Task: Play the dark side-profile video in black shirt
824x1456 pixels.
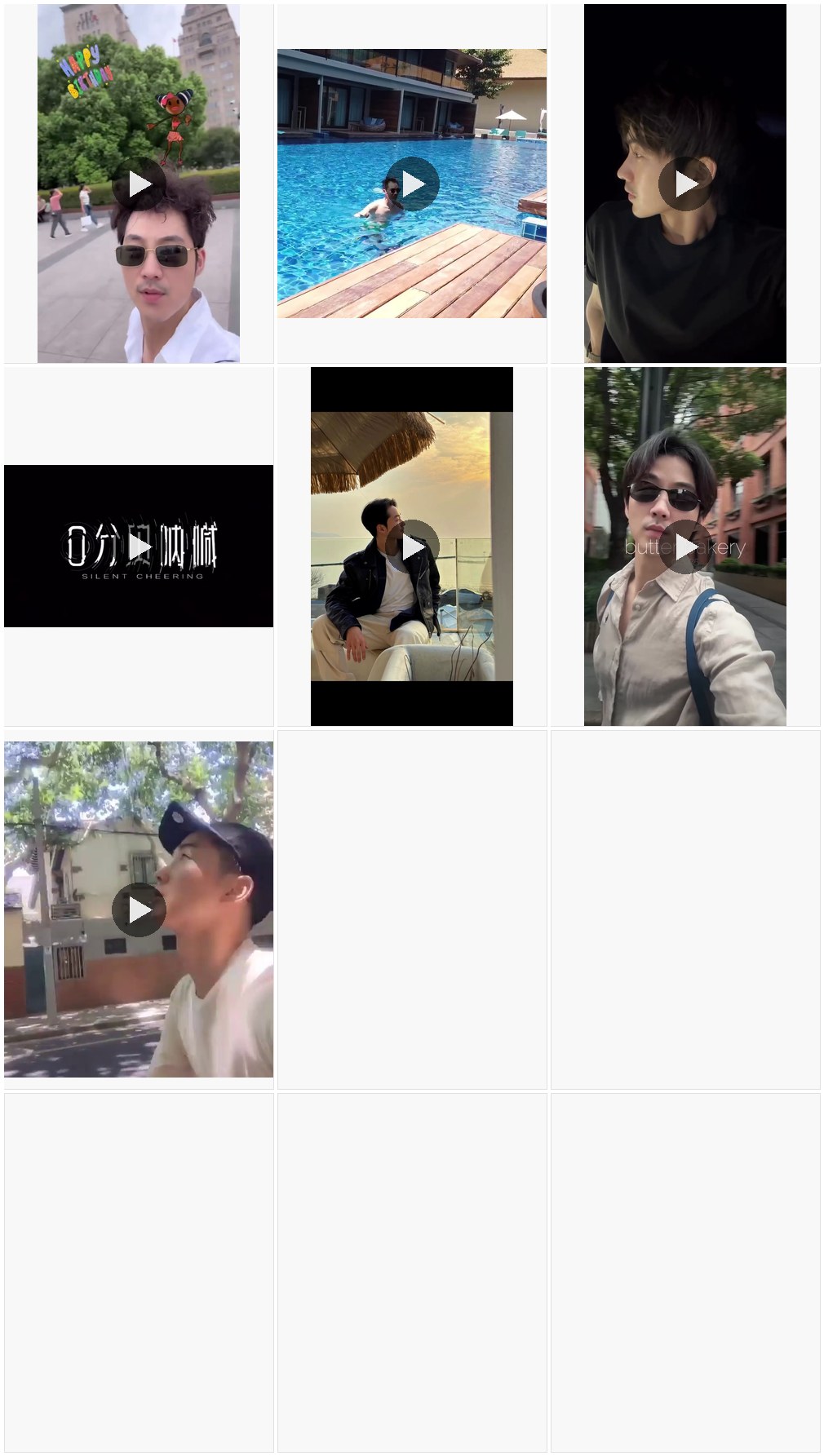Action: click(x=685, y=184)
